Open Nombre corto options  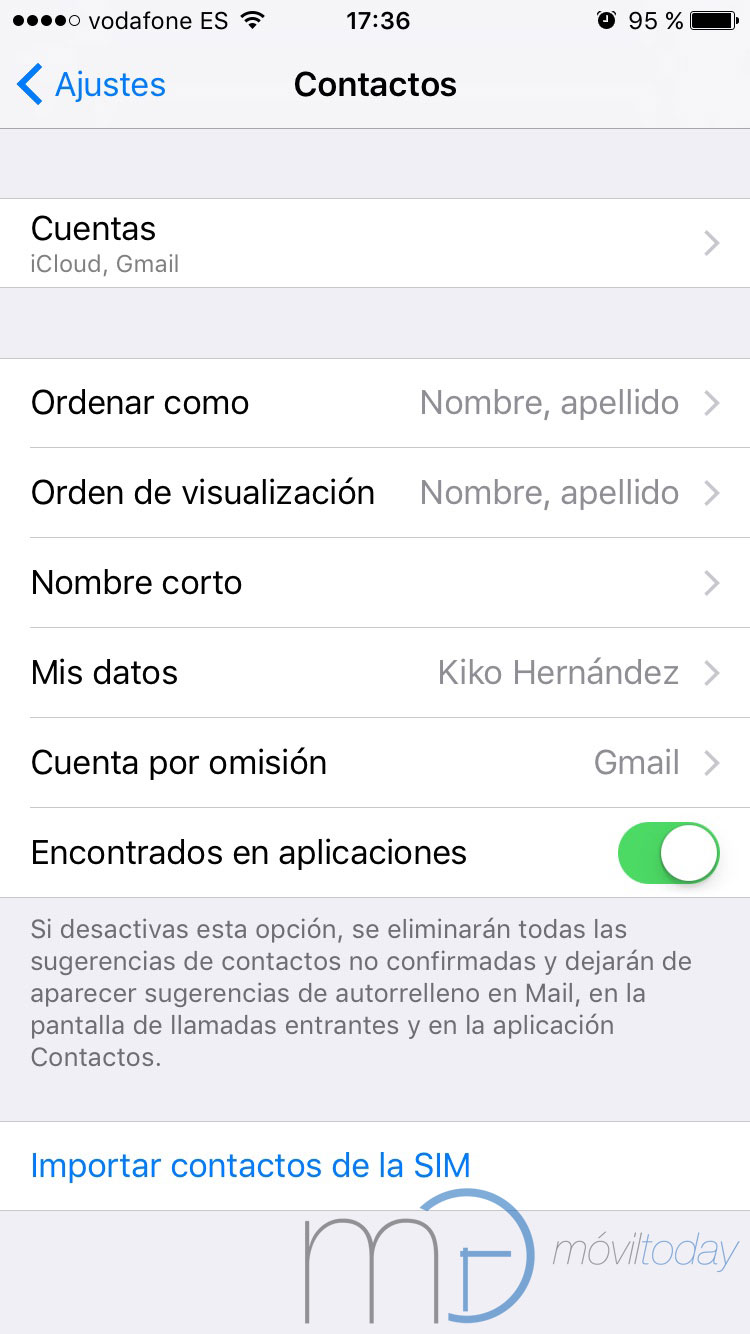pos(375,583)
